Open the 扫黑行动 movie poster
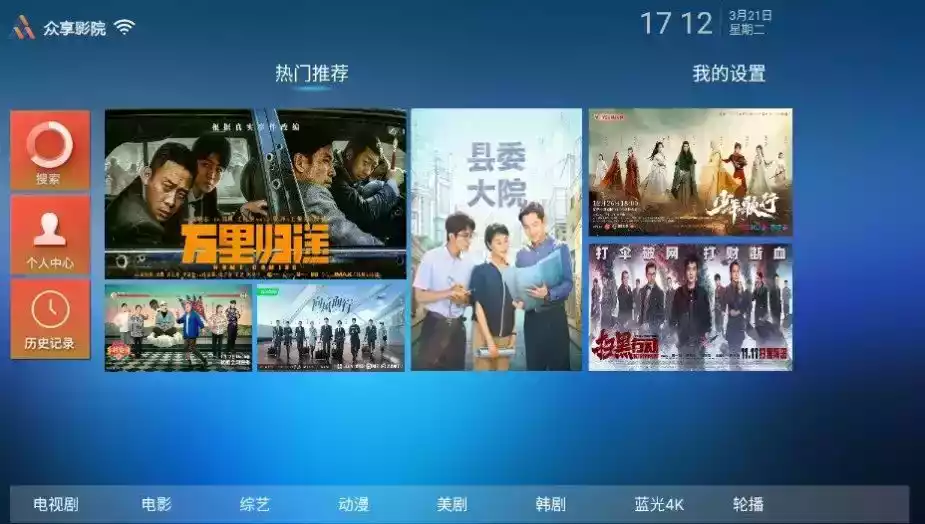This screenshot has height=524, width=925. point(690,307)
